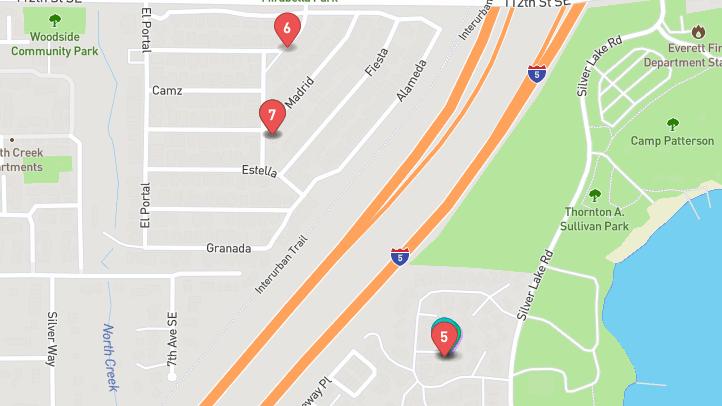Select map pin number 5

(444, 338)
